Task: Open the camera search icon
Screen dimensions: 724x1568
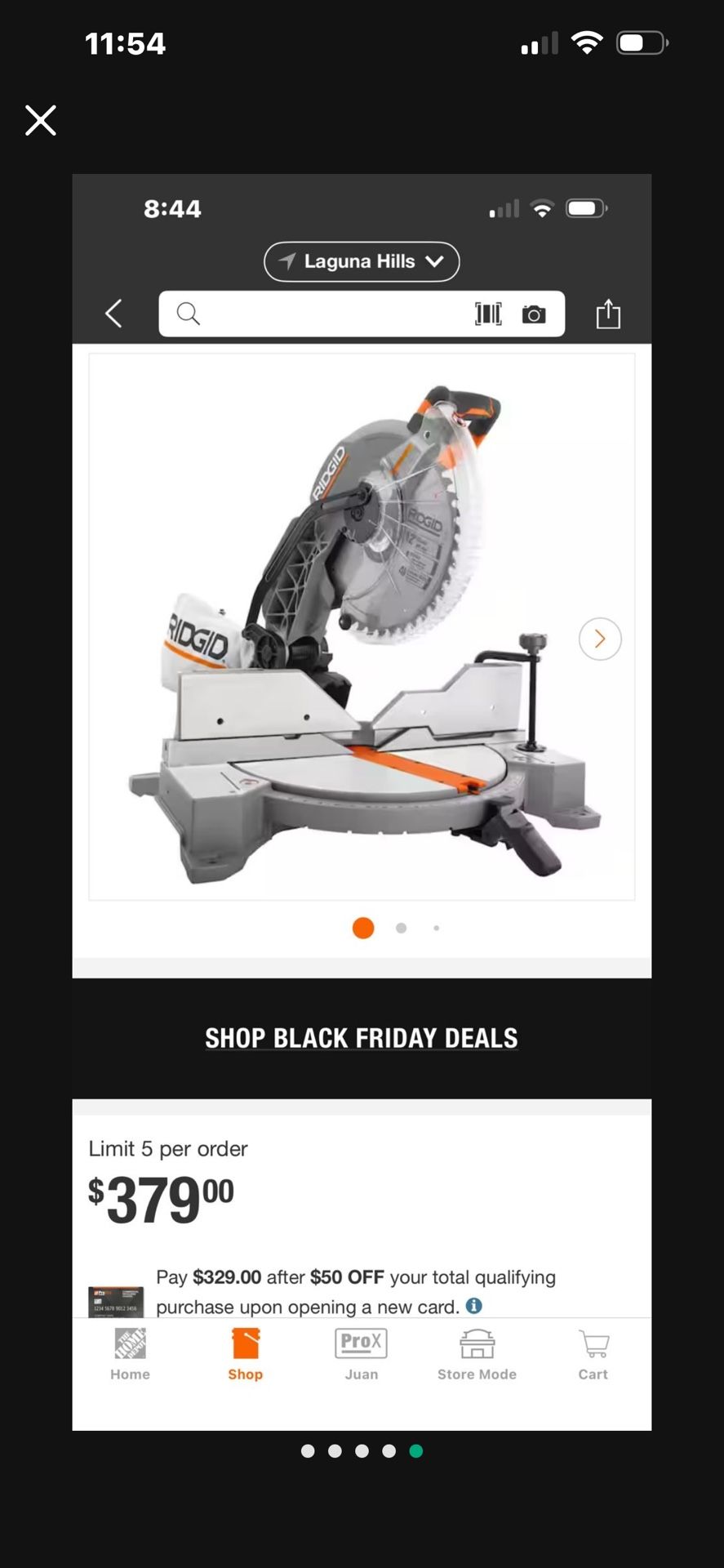Action: [x=535, y=314]
